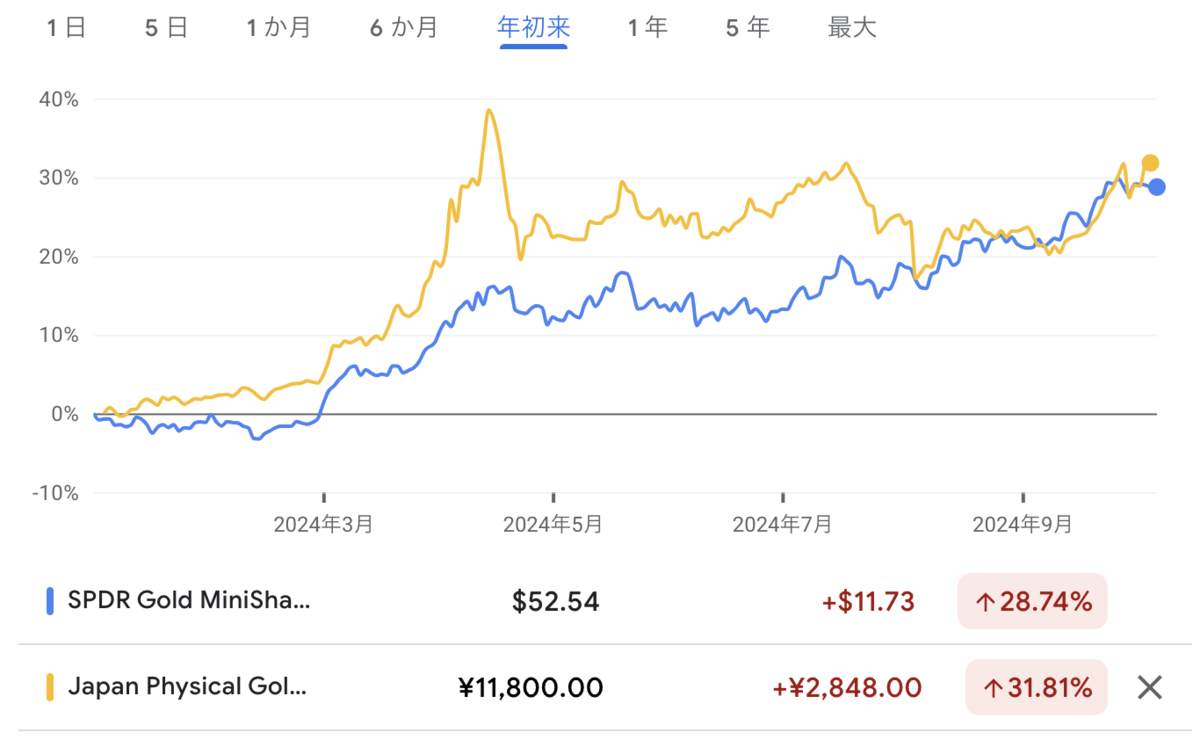Screen dimensions: 1200x747
Task: Switch to the 5年 range
Action: point(748,28)
